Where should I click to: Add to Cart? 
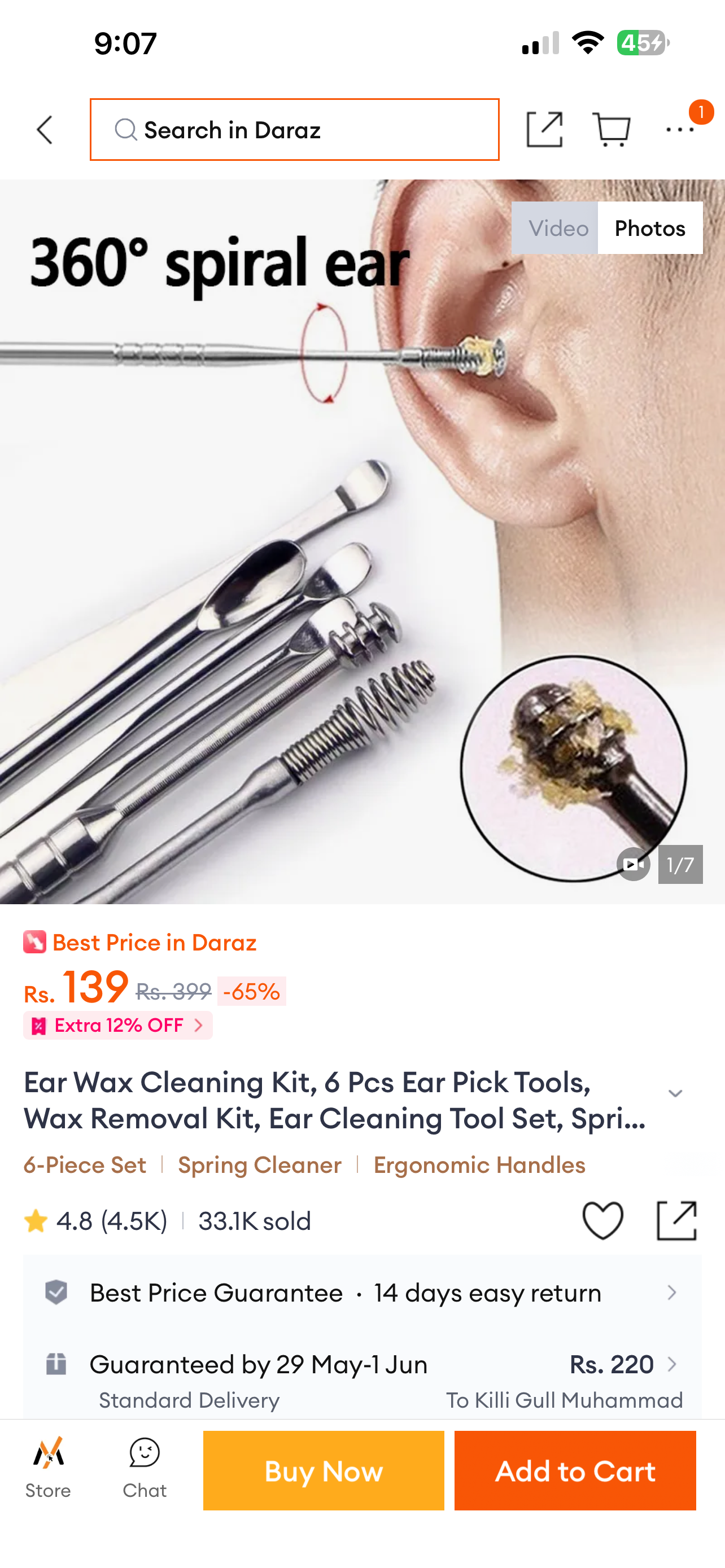pos(575,1471)
